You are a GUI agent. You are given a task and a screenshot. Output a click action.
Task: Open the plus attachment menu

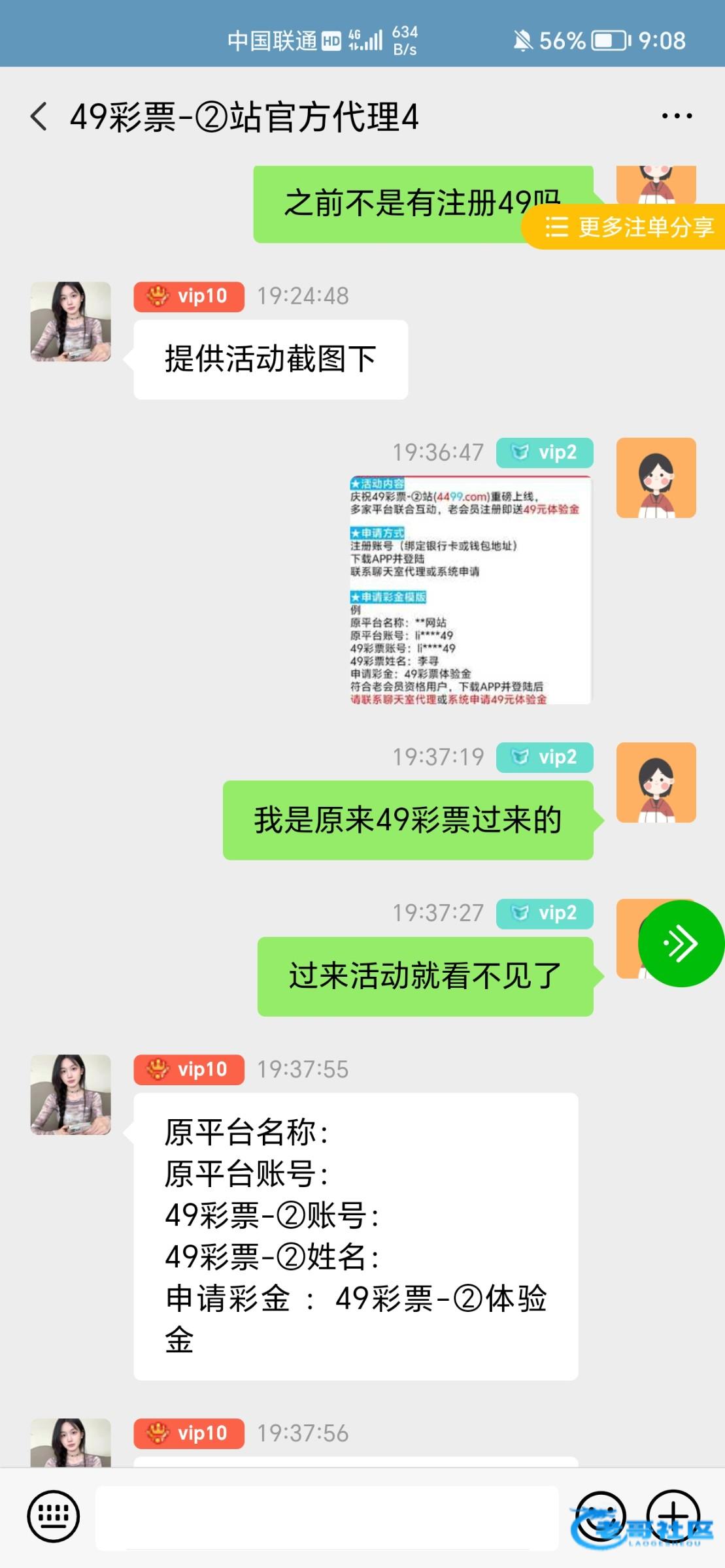pos(673,1516)
